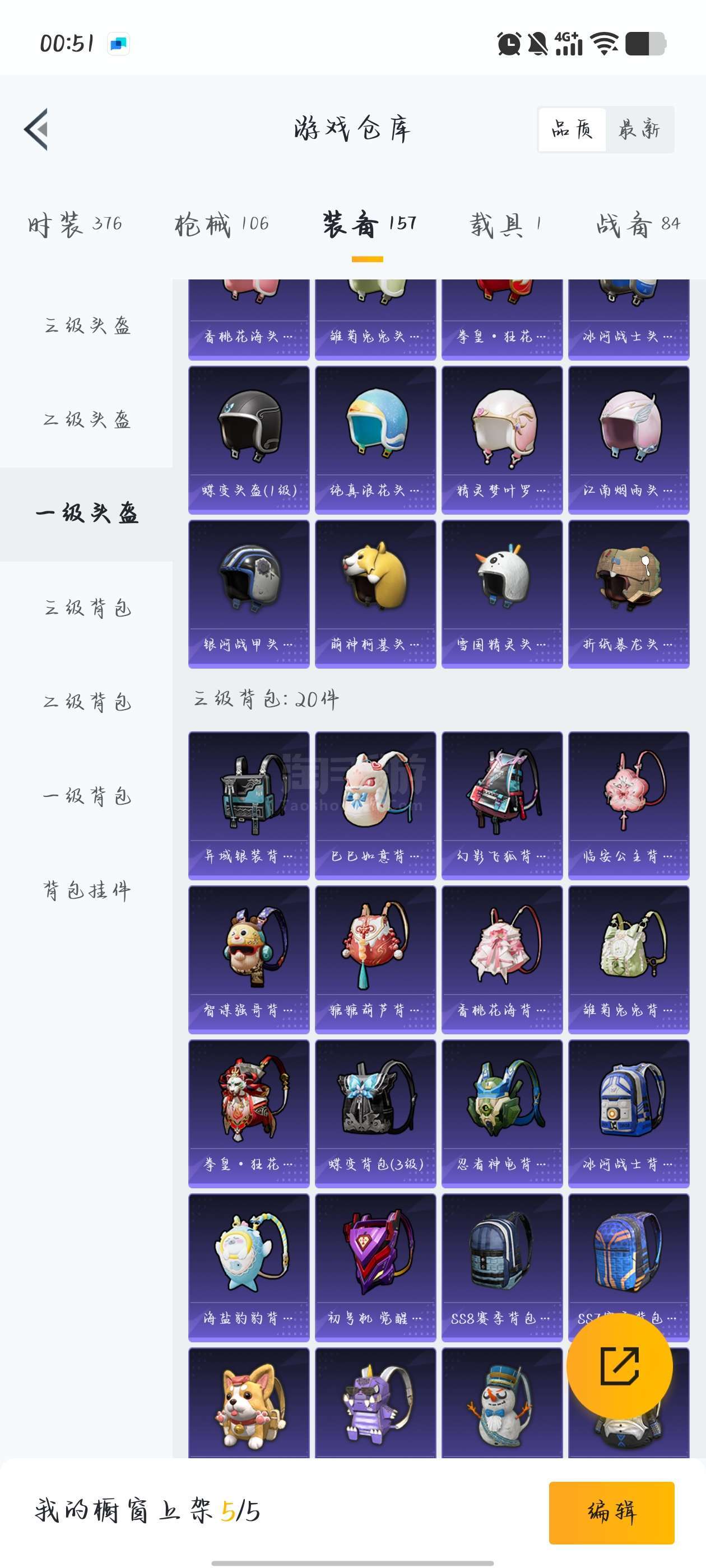Open the 蝶变头盔(1级) item
The image size is (706, 1568).
(249, 440)
